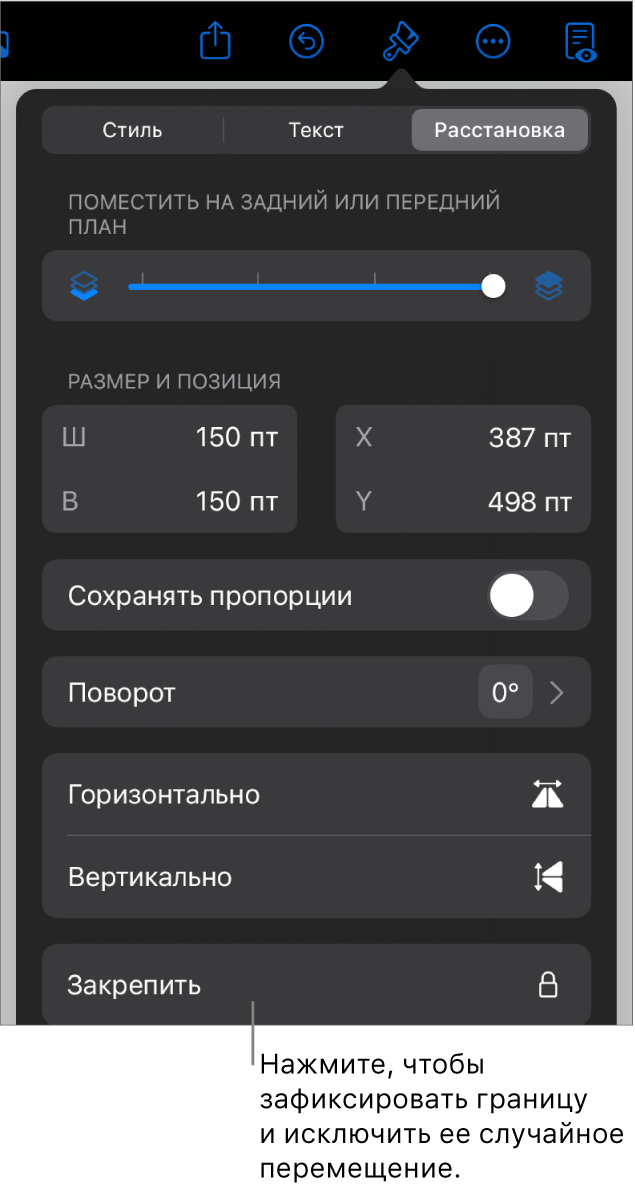Flip the object Горизонтально

pos(316,795)
